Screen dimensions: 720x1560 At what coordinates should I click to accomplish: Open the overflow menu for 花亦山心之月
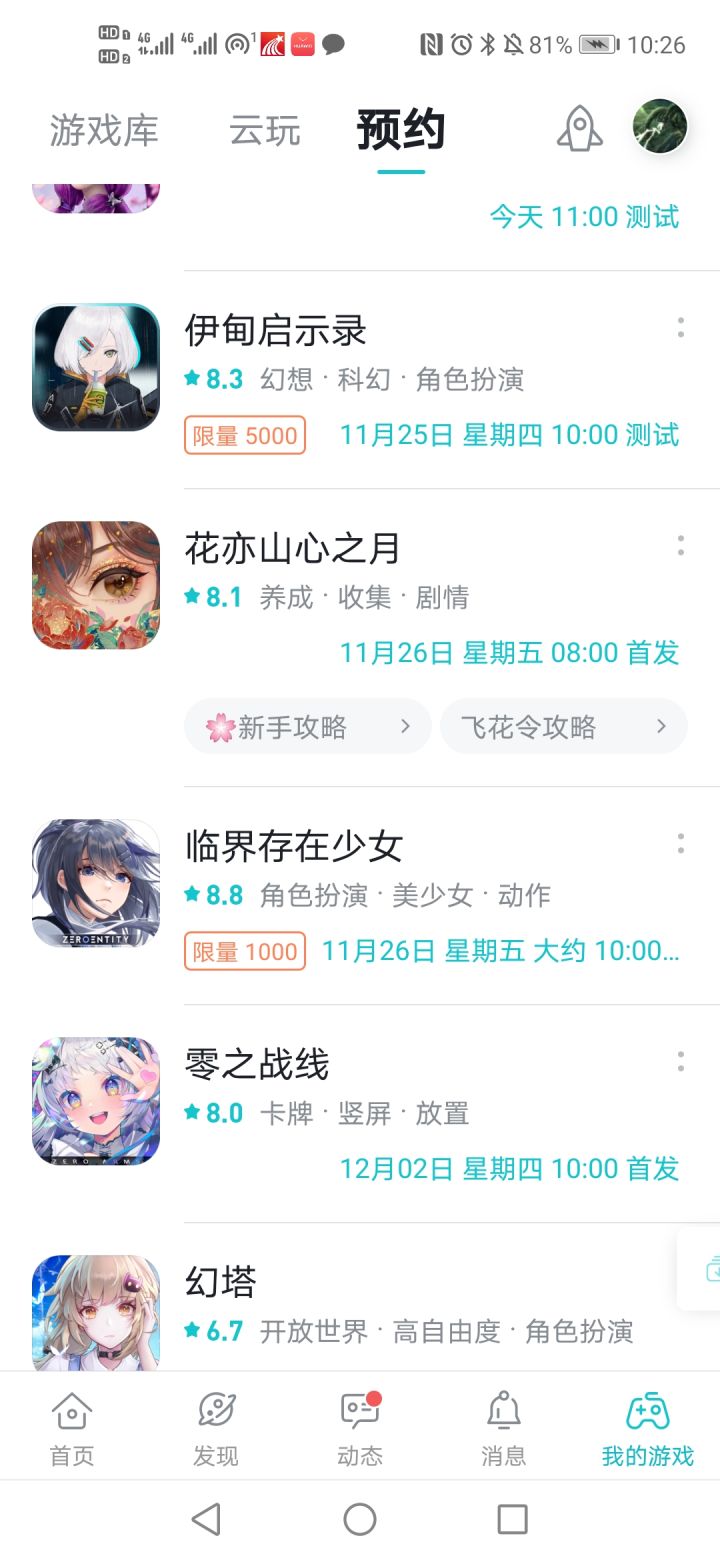pos(681,545)
